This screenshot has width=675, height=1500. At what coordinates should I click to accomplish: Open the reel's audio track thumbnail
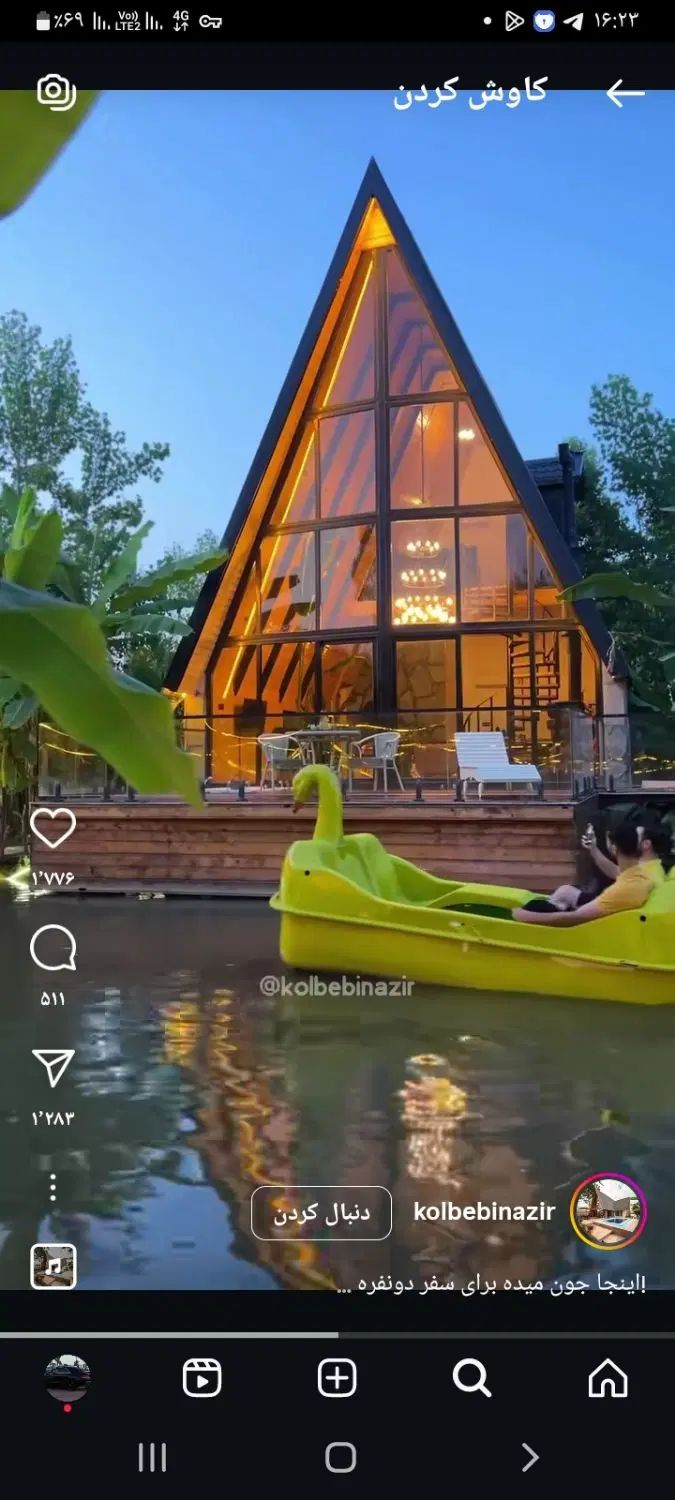[x=53, y=1266]
